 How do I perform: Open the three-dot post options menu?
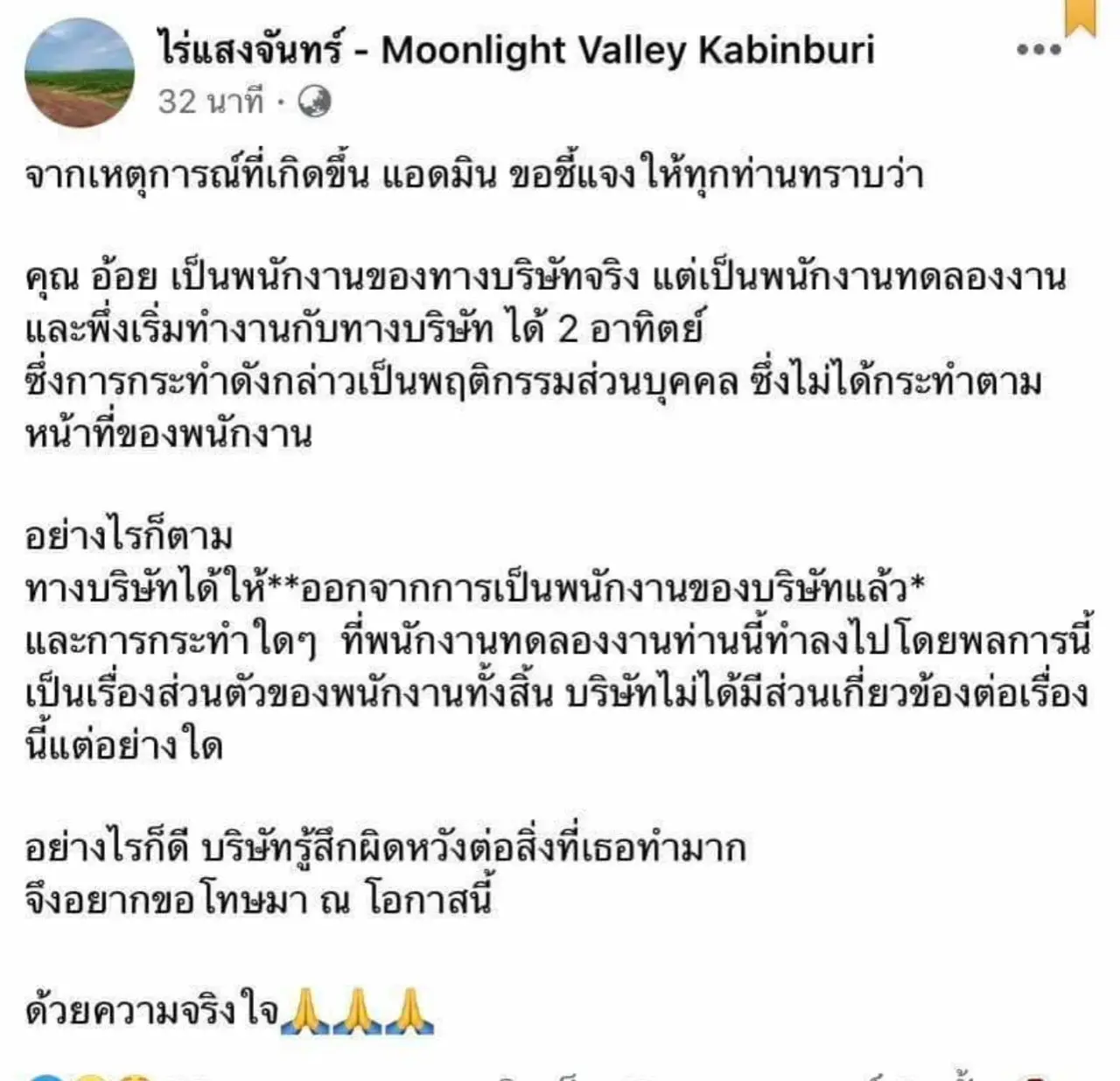point(1039,50)
